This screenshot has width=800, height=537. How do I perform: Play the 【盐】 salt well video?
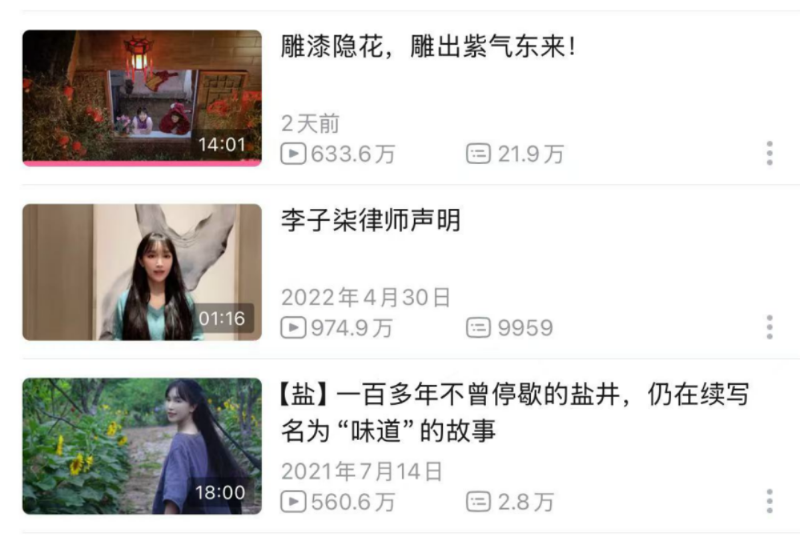pyautogui.click(x=141, y=446)
